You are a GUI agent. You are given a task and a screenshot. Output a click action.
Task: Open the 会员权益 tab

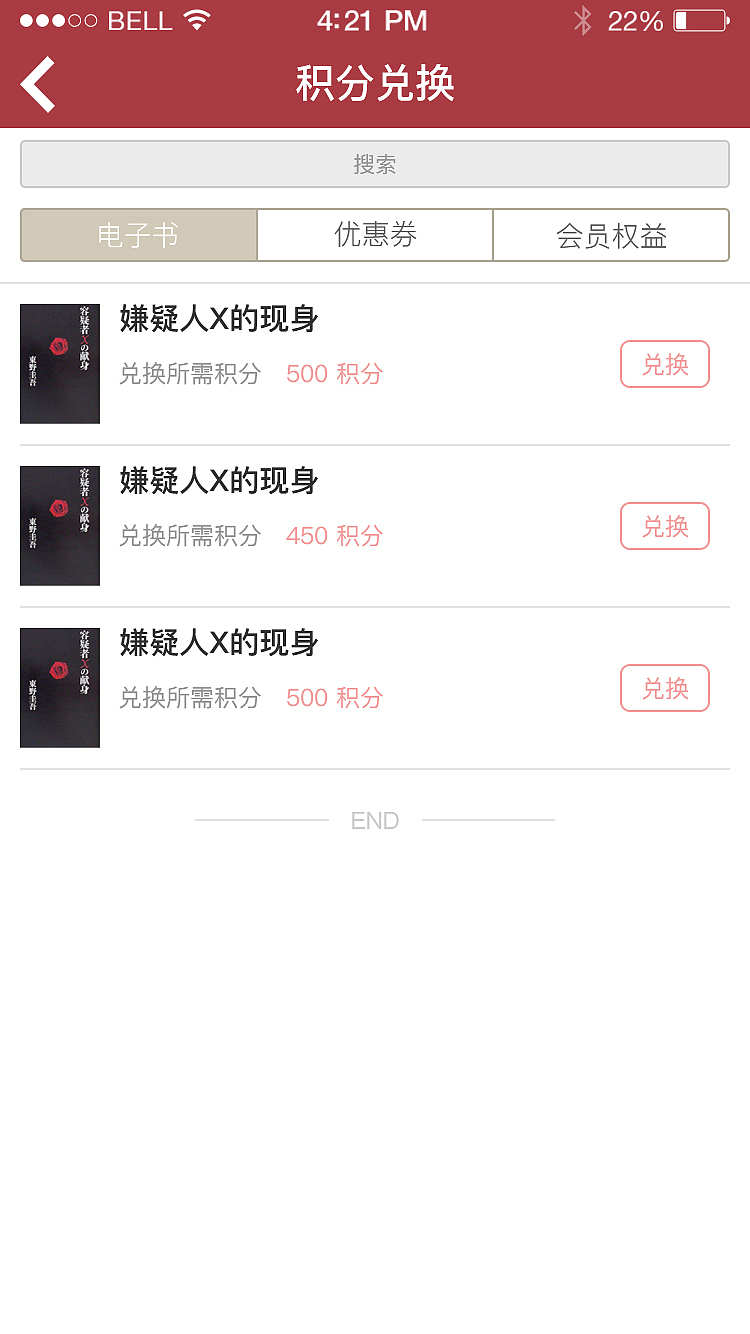[611, 235]
